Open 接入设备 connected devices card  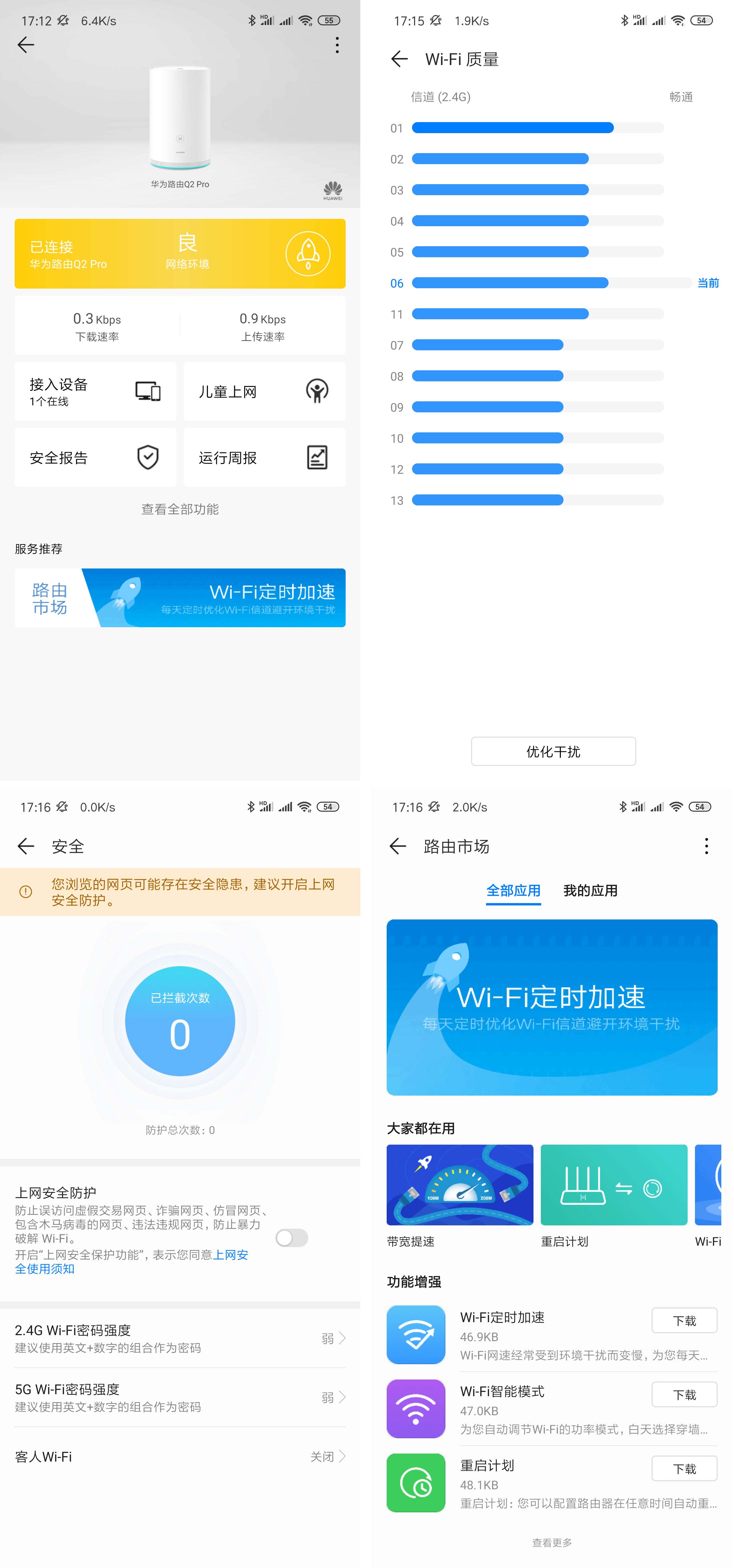click(95, 391)
